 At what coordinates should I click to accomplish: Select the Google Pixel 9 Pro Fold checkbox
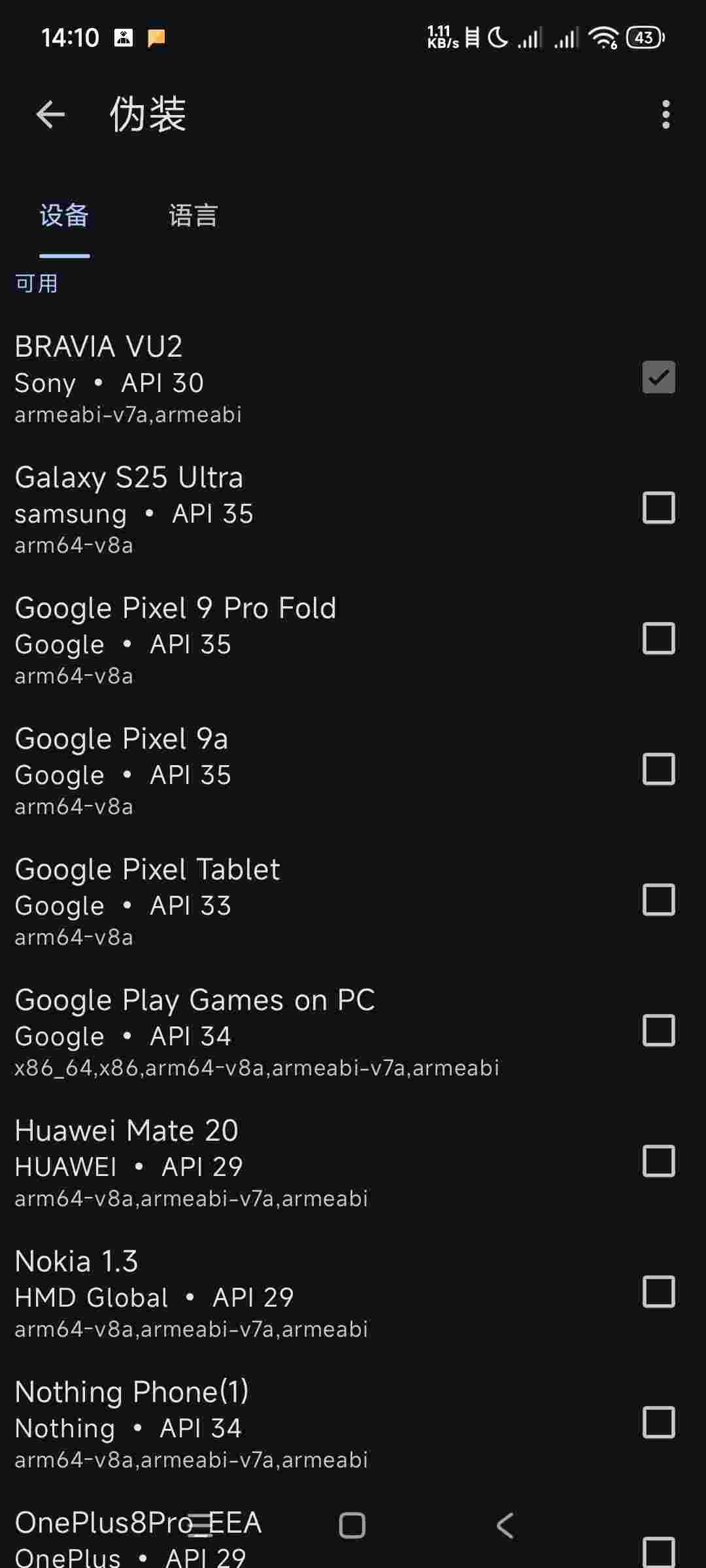click(x=658, y=639)
